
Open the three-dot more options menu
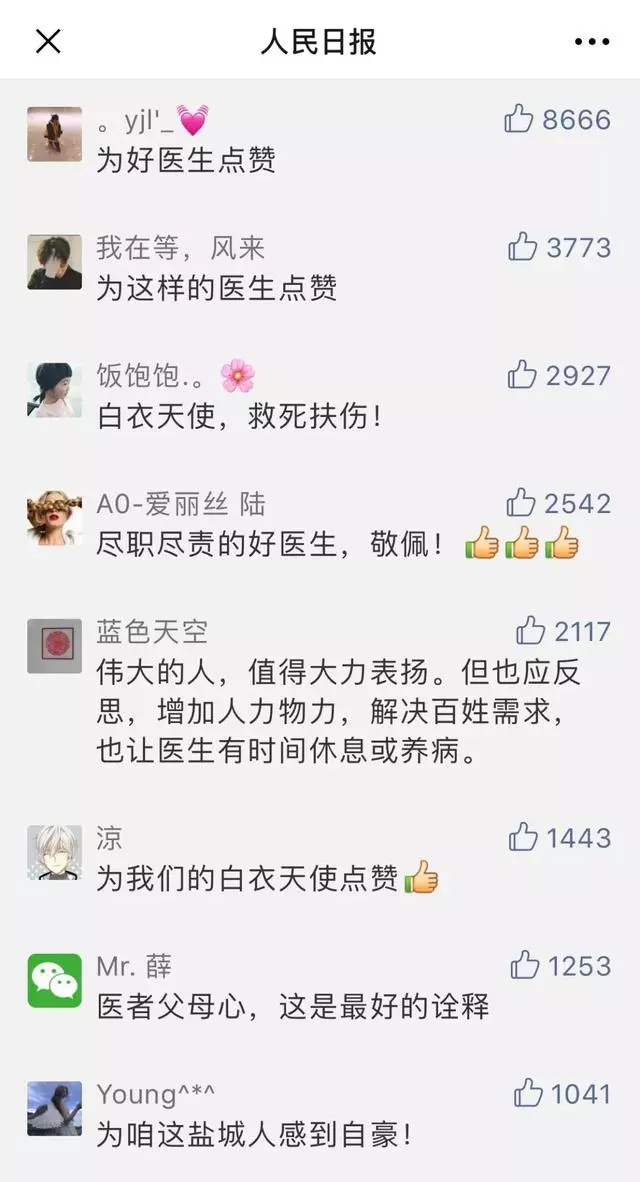[592, 41]
